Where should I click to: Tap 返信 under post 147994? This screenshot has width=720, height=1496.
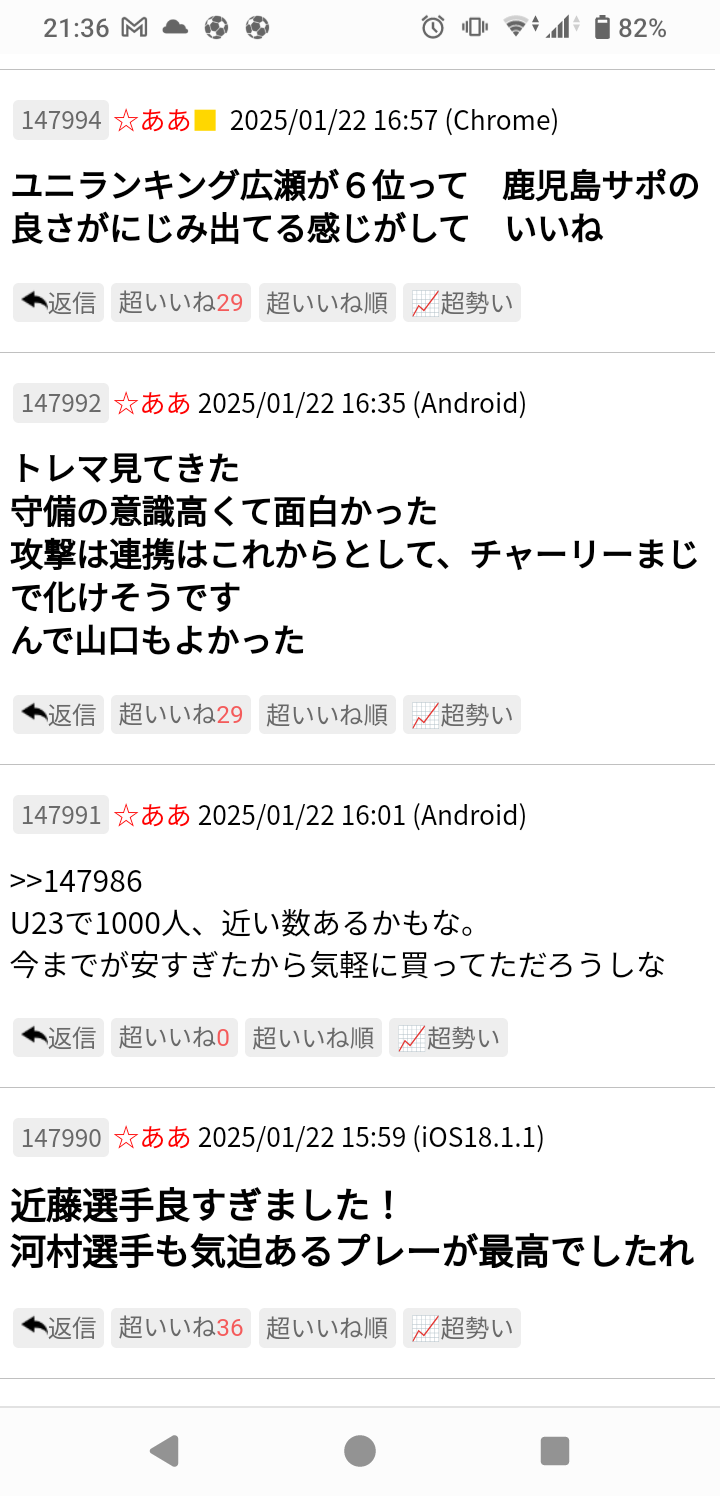58,303
